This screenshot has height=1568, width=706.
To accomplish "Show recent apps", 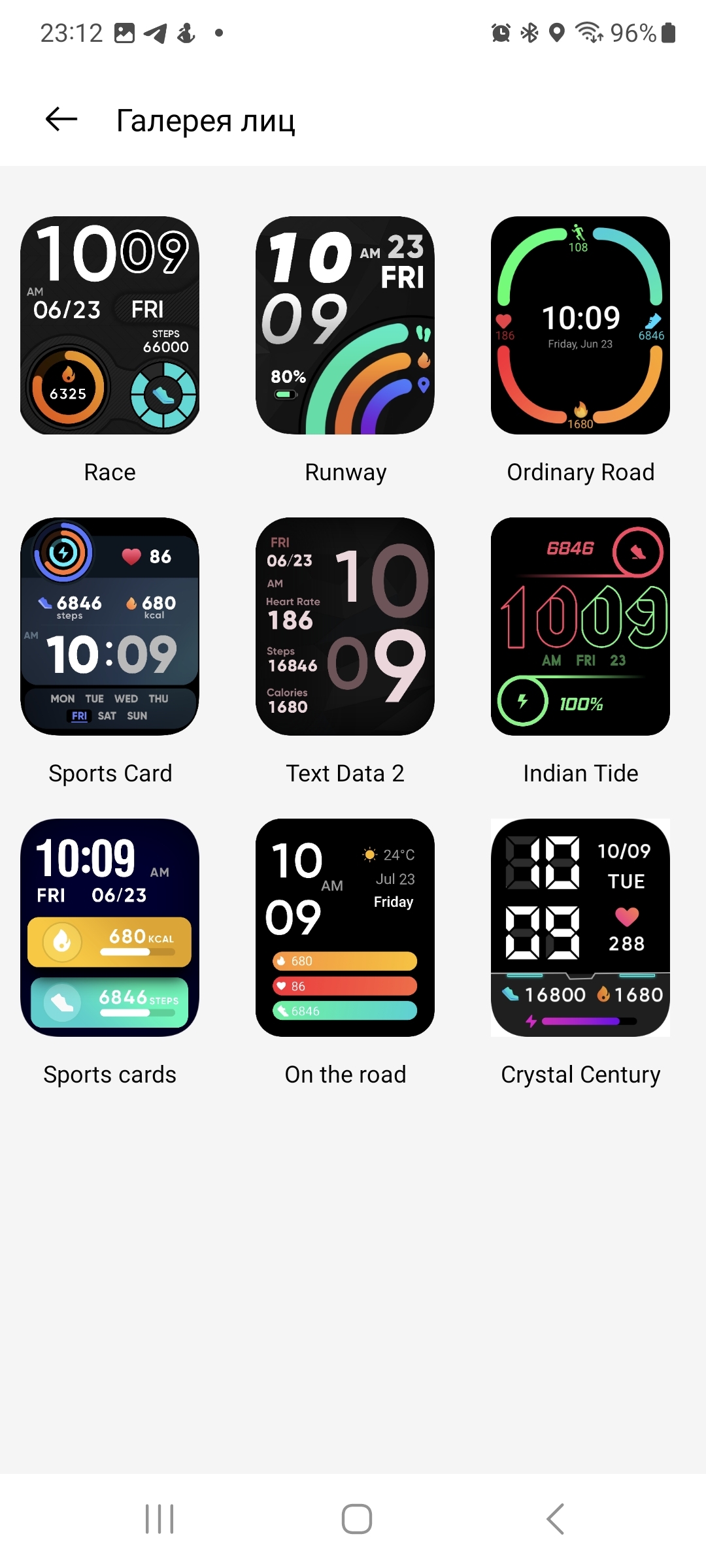I will coord(160,1519).
